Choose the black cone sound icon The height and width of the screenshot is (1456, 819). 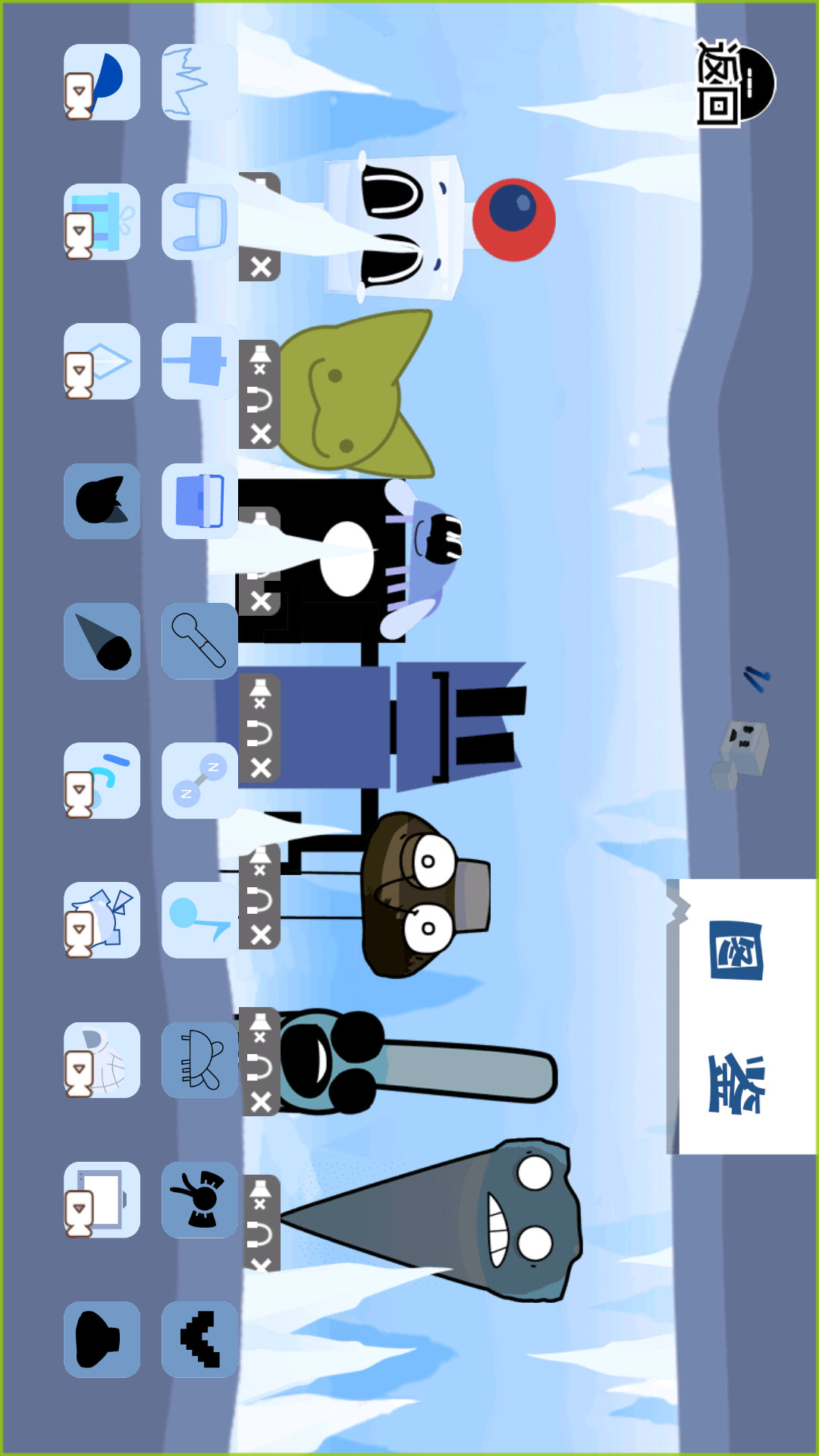(x=102, y=641)
